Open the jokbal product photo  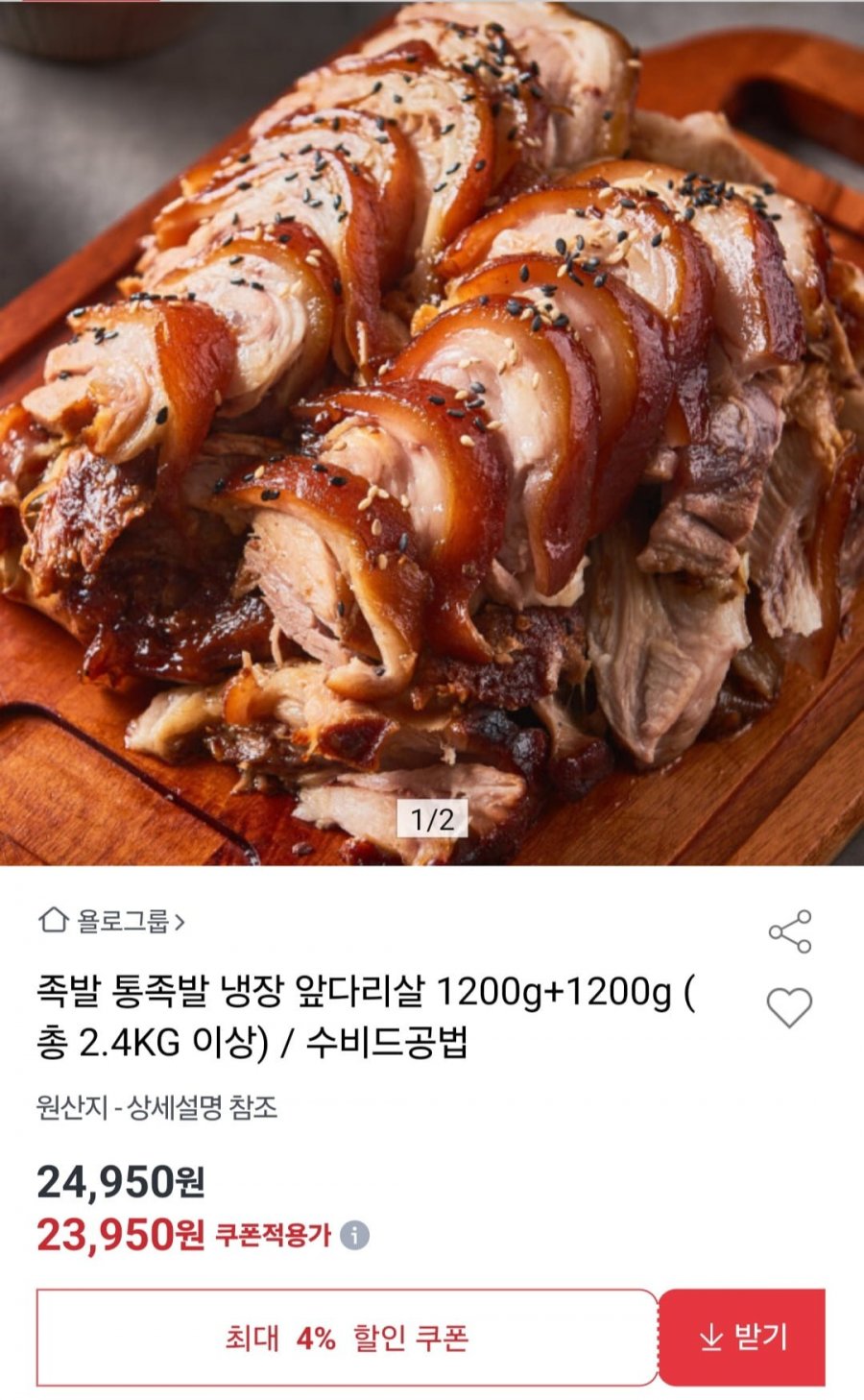432,432
